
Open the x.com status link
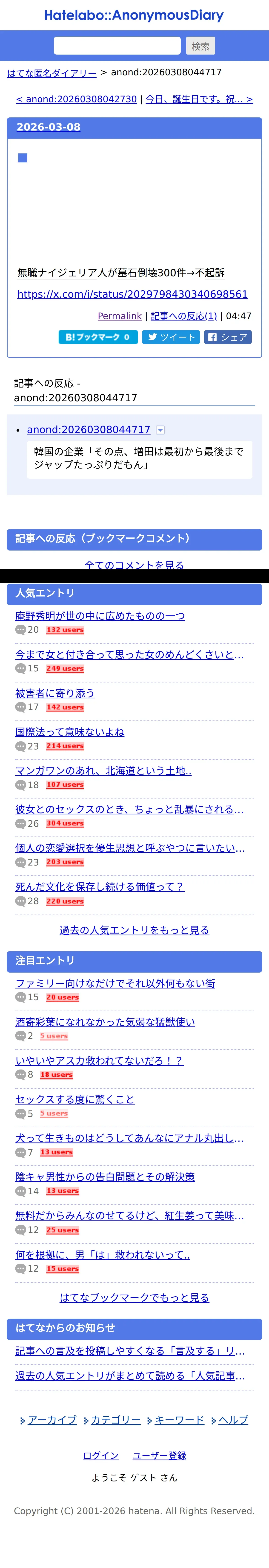pos(132,295)
